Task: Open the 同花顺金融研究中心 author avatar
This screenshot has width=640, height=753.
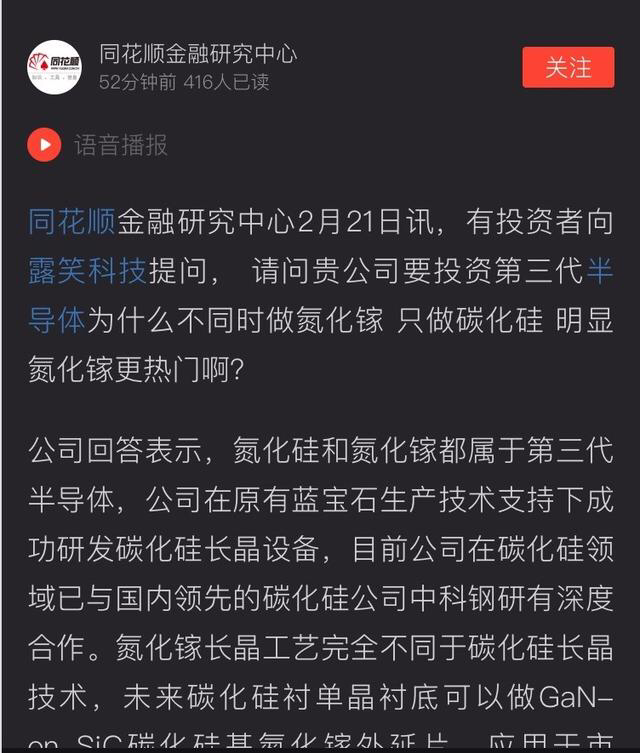Action: point(54,67)
